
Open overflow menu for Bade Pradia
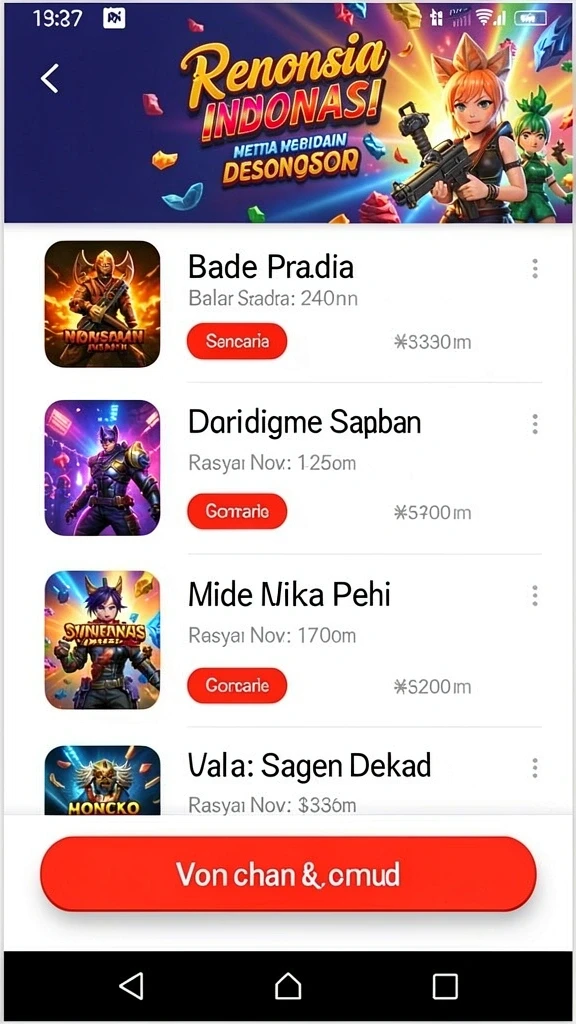[x=535, y=268]
